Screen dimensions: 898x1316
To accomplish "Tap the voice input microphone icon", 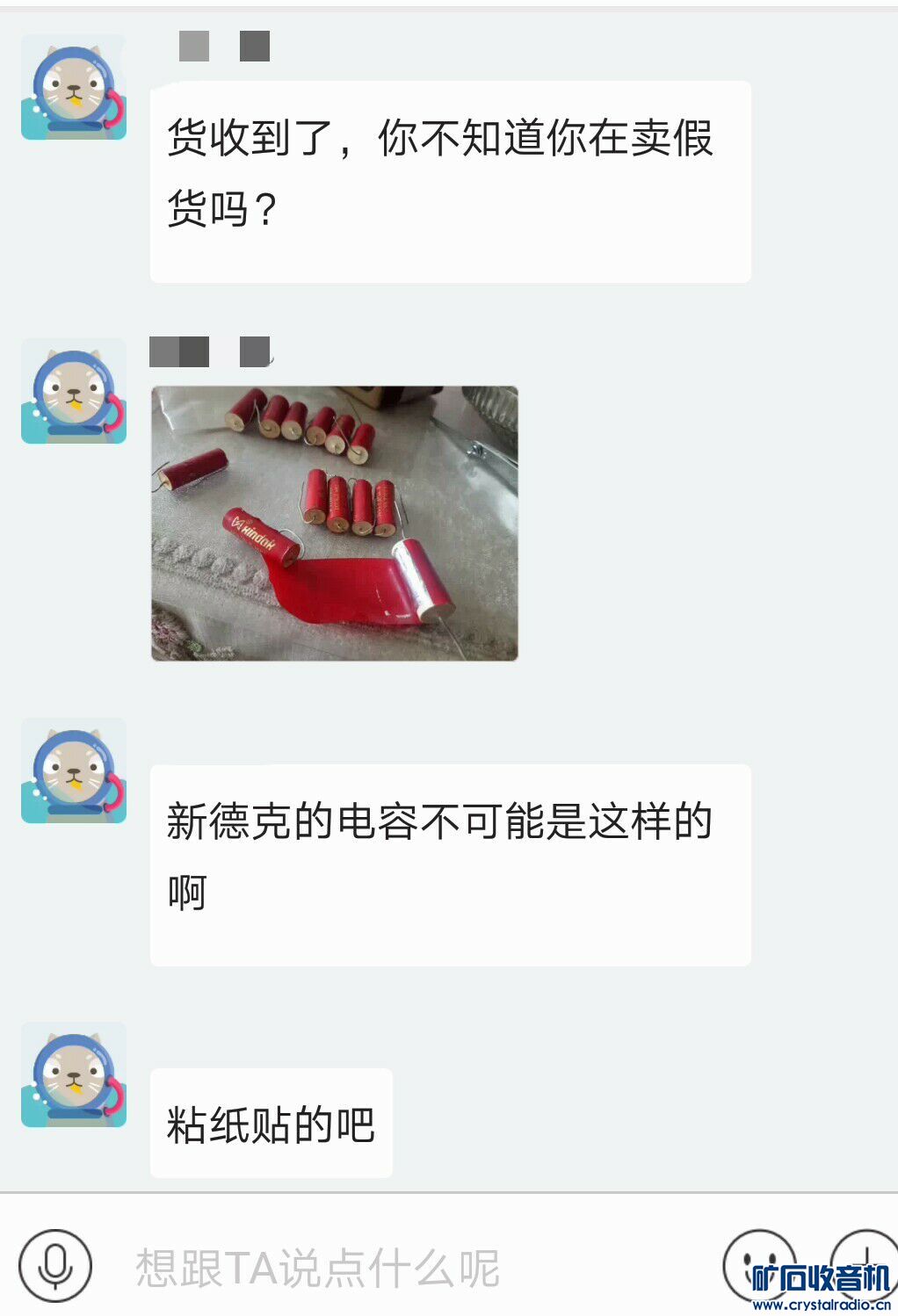I will tap(55, 1266).
